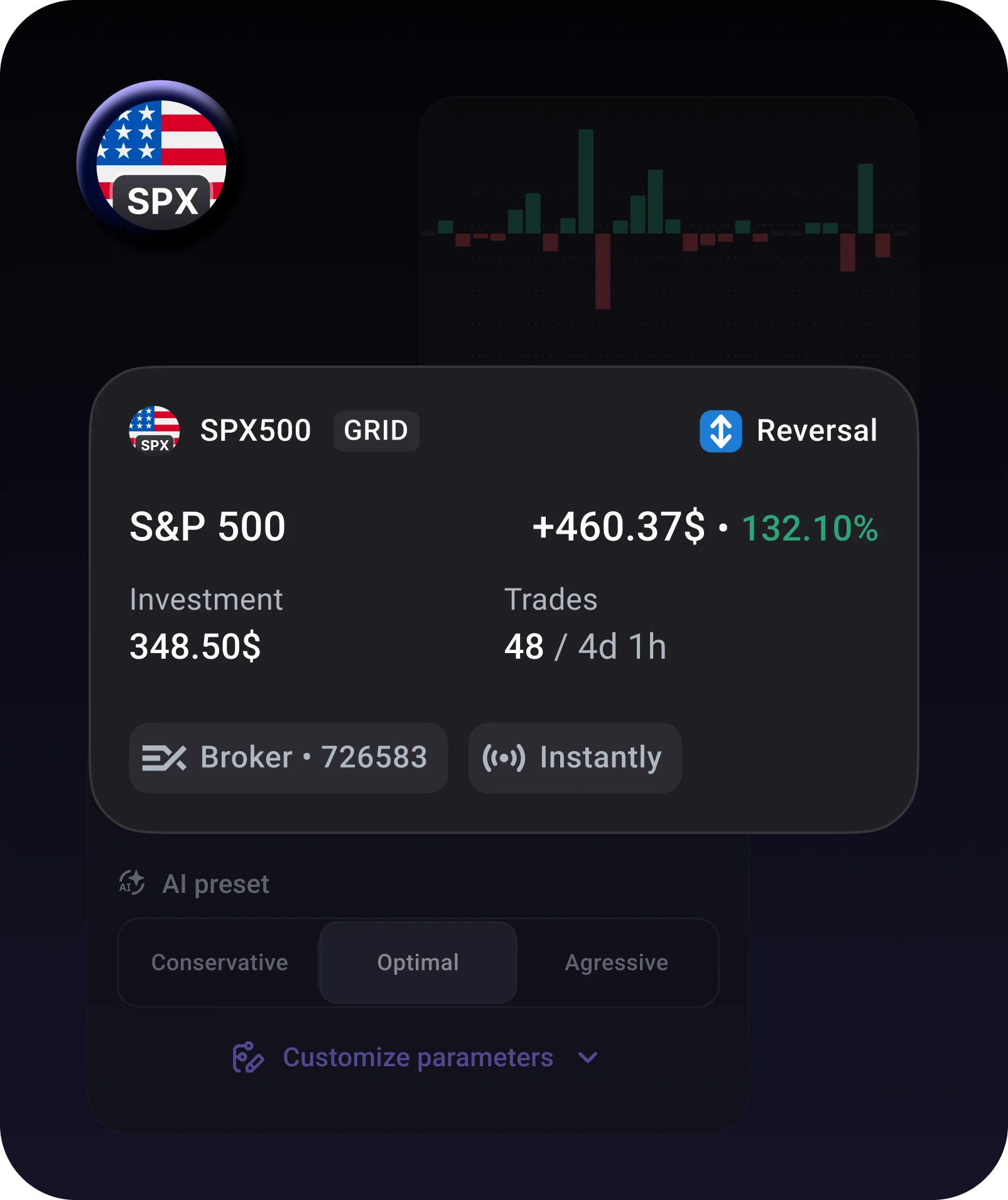Click the blue Reversal strategy icon
Viewport: 1008px width, 1200px height.
720,431
